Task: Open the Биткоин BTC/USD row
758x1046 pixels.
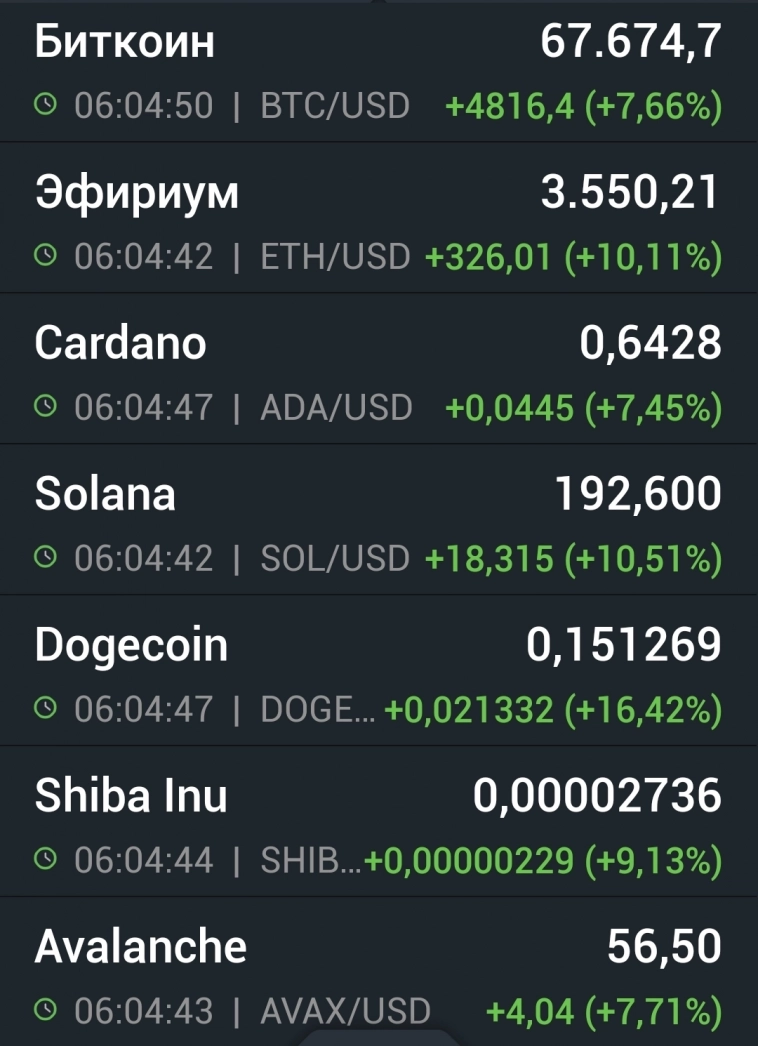Action: [378, 72]
